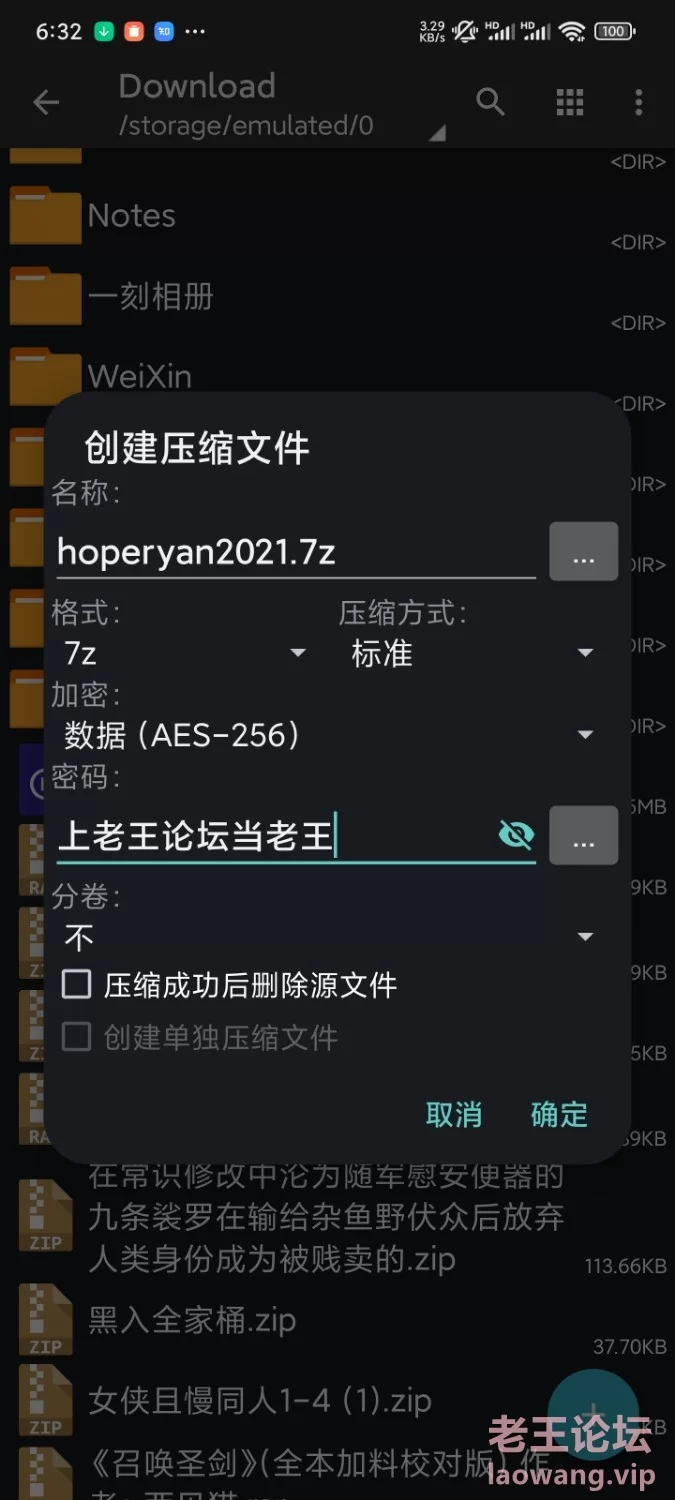
Task: Tap the ellipsis button beside the password field
Action: point(583,835)
